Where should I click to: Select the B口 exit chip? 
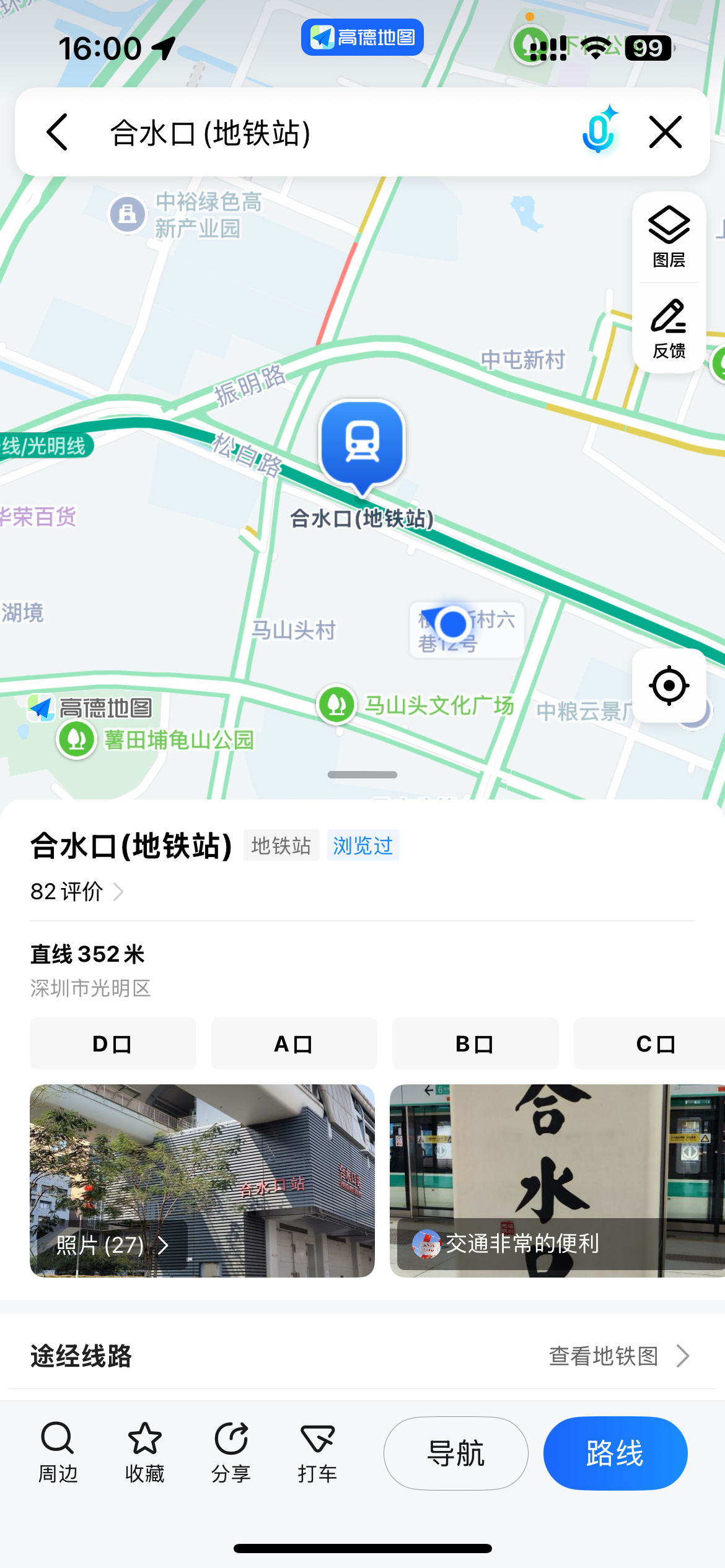[x=475, y=1044]
